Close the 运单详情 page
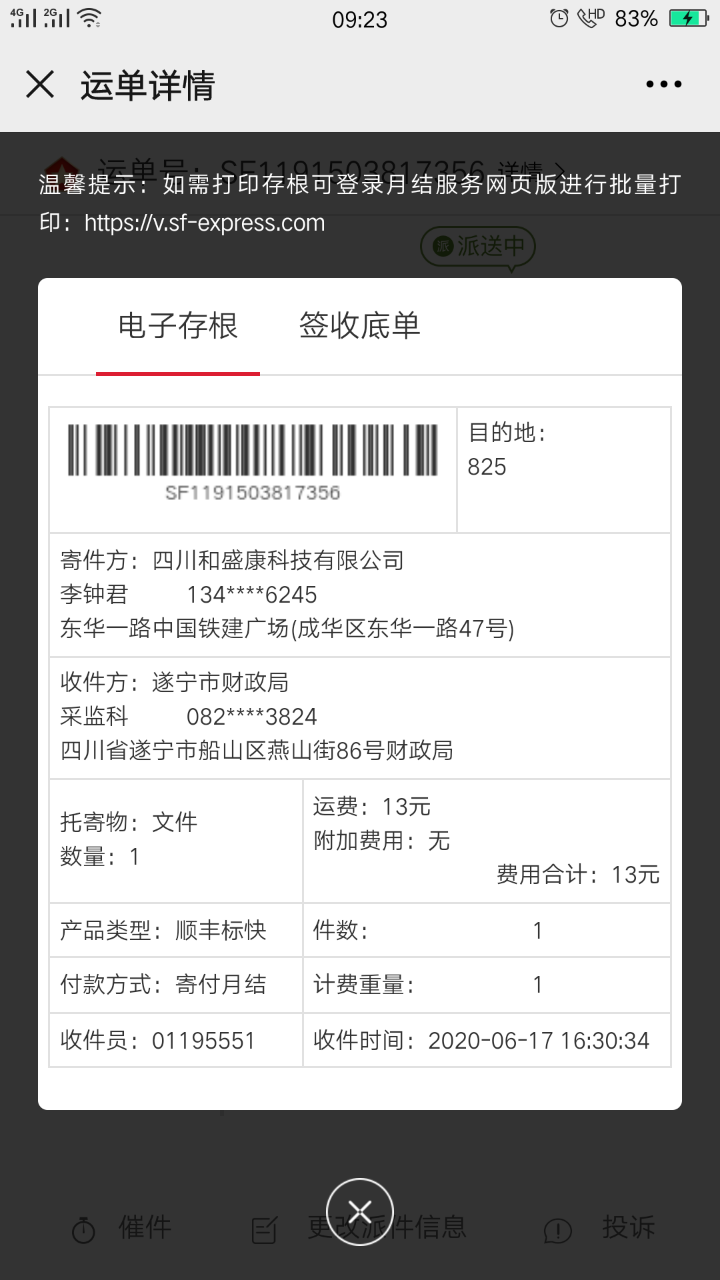The image size is (720, 1280). coord(40,85)
